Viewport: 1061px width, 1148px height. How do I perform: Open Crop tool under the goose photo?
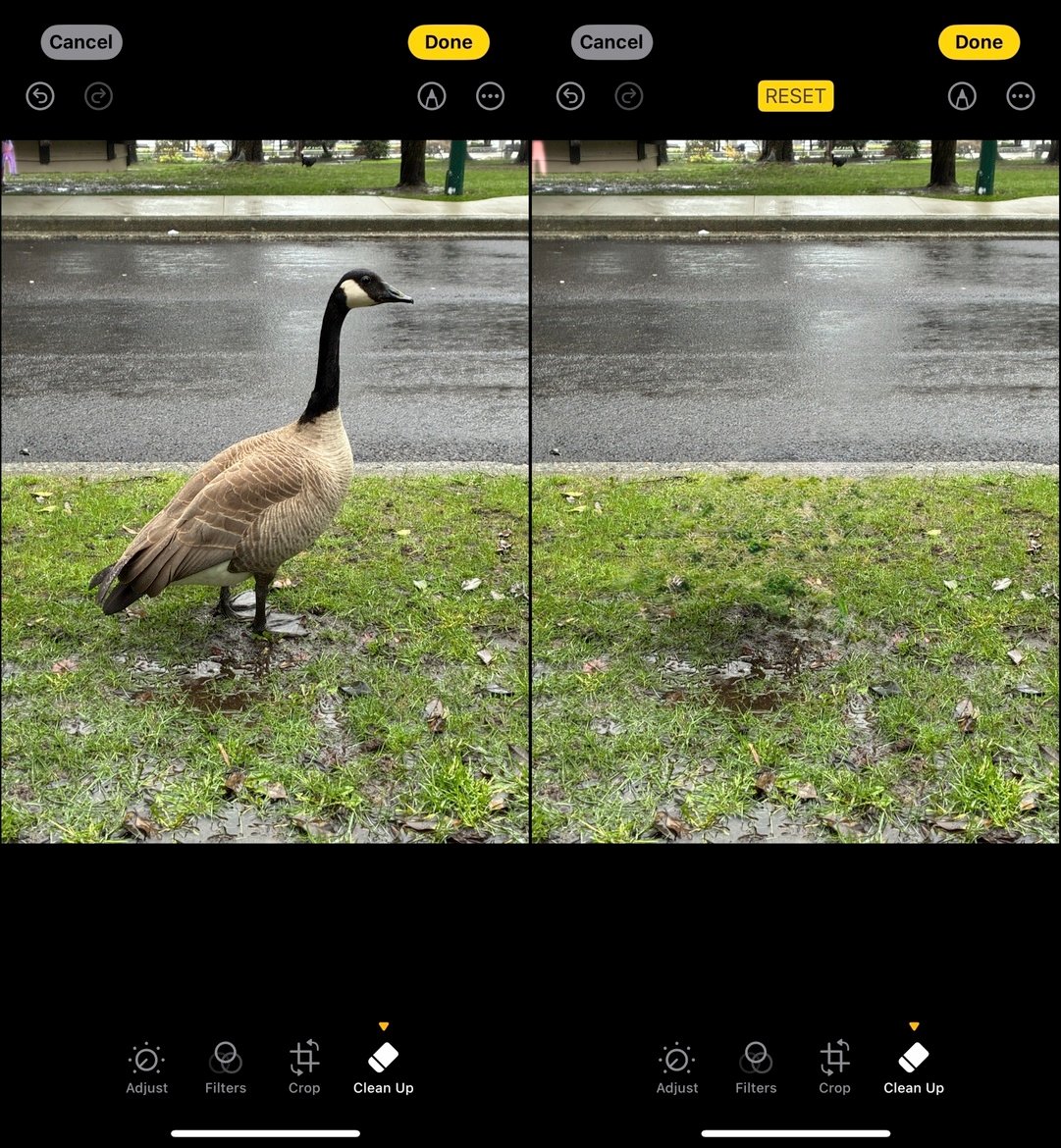coord(304,1068)
